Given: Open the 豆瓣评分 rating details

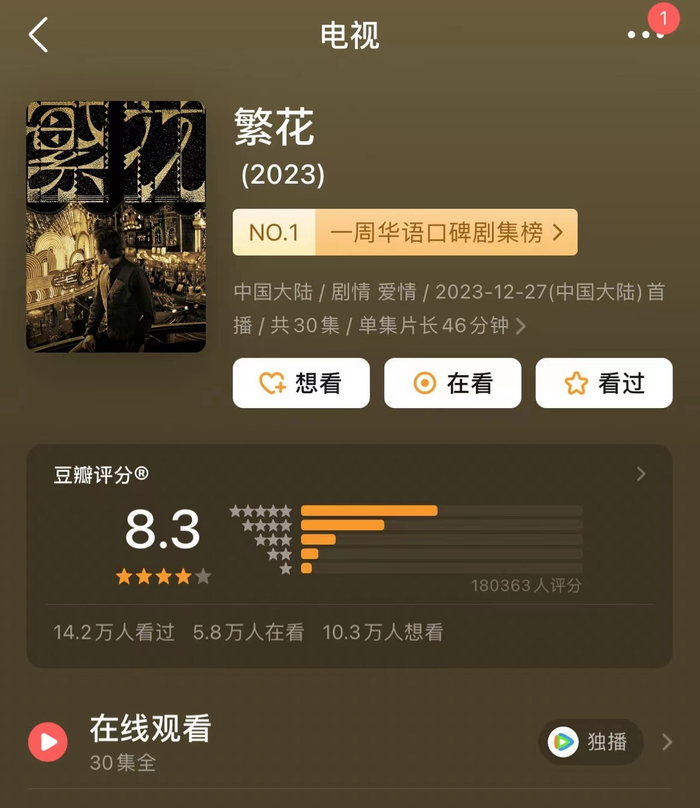Looking at the screenshot, I should (x=641, y=474).
